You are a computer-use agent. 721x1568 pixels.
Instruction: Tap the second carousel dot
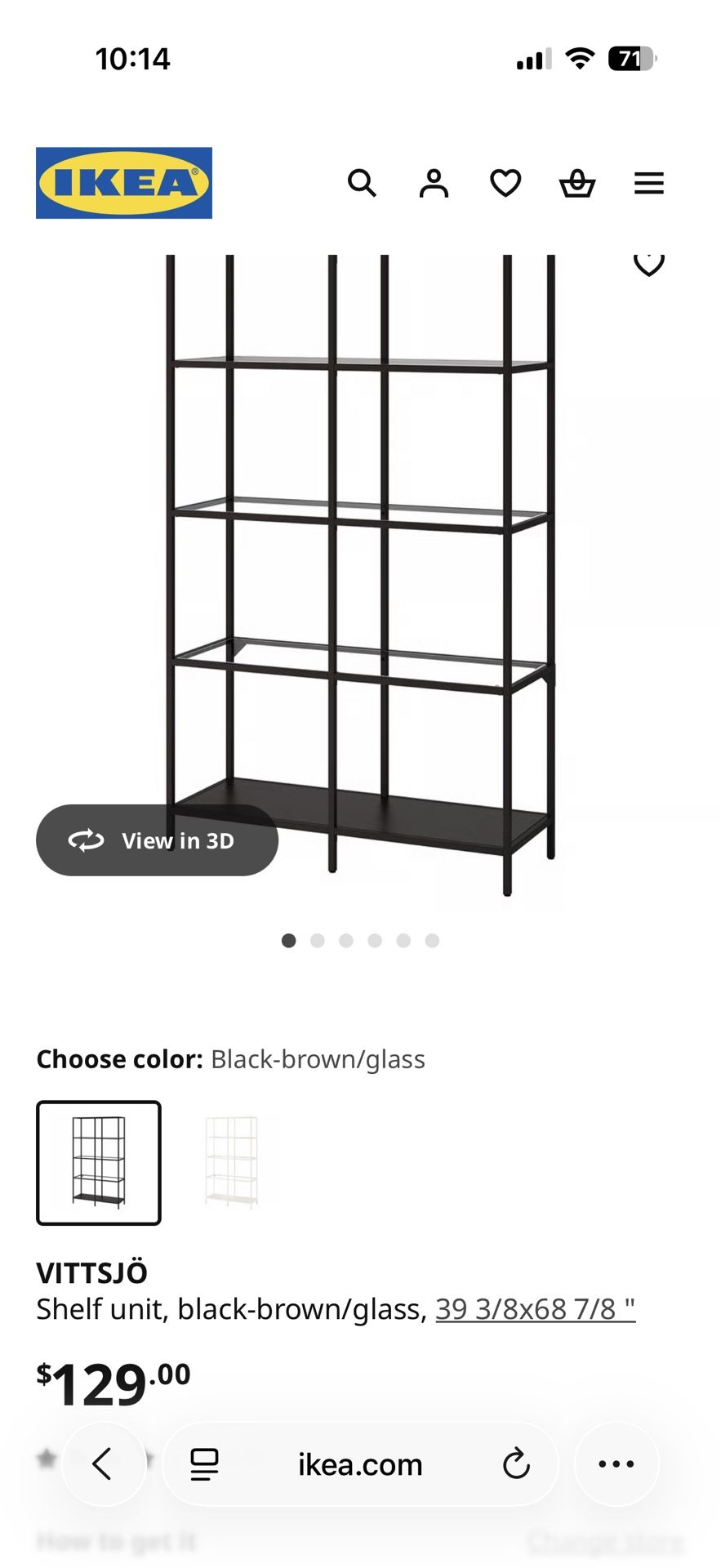pyautogui.click(x=318, y=940)
